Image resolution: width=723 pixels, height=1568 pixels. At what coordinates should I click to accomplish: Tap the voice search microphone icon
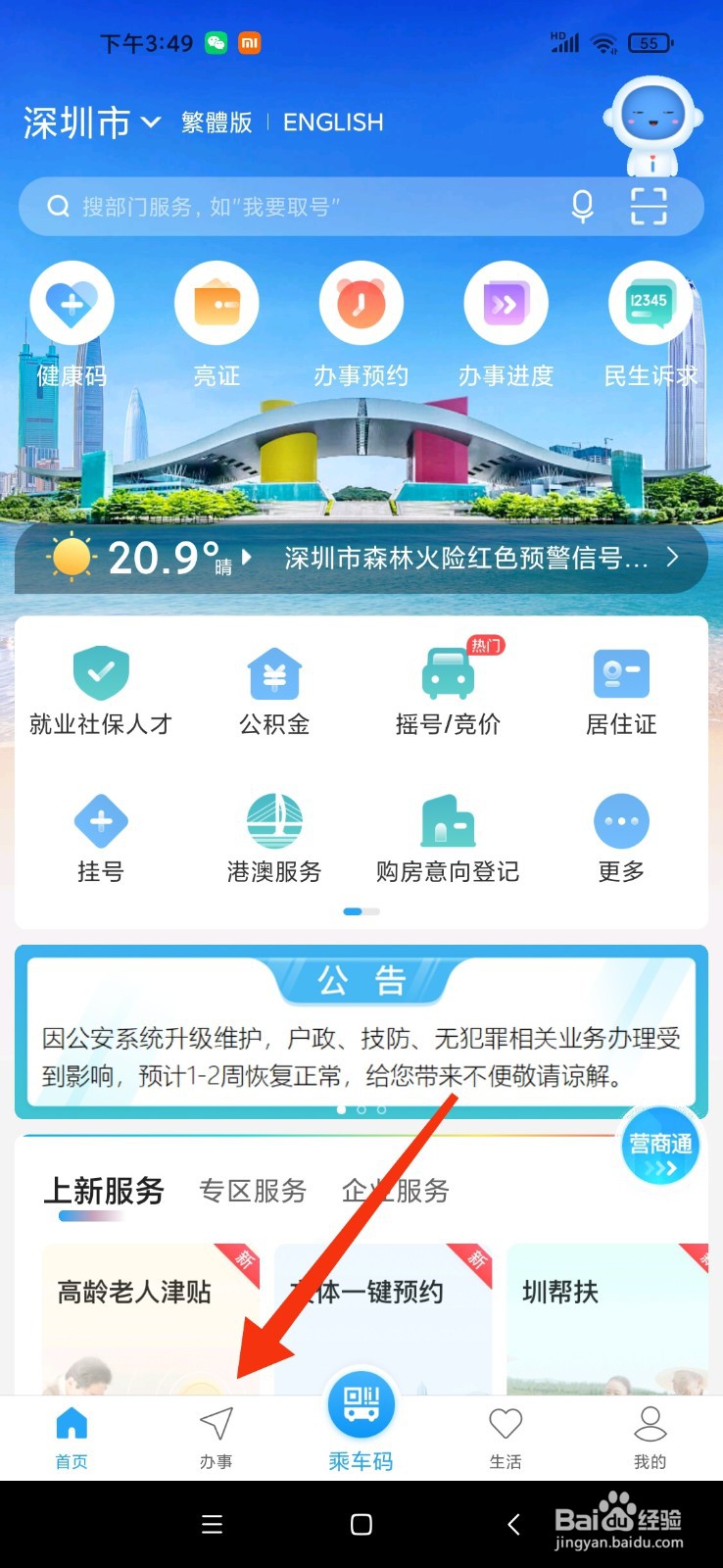[x=582, y=207]
